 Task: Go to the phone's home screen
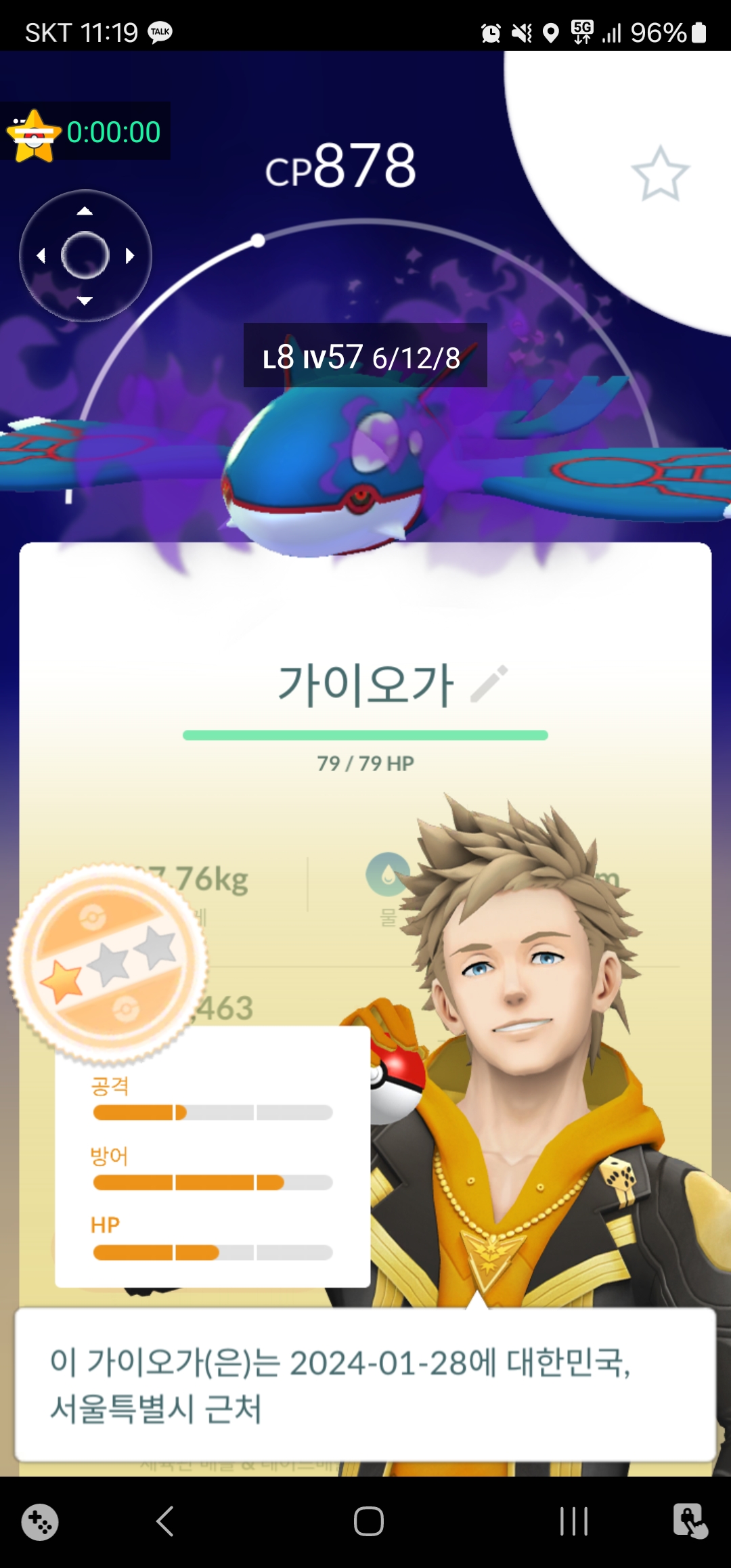pyautogui.click(x=368, y=1521)
